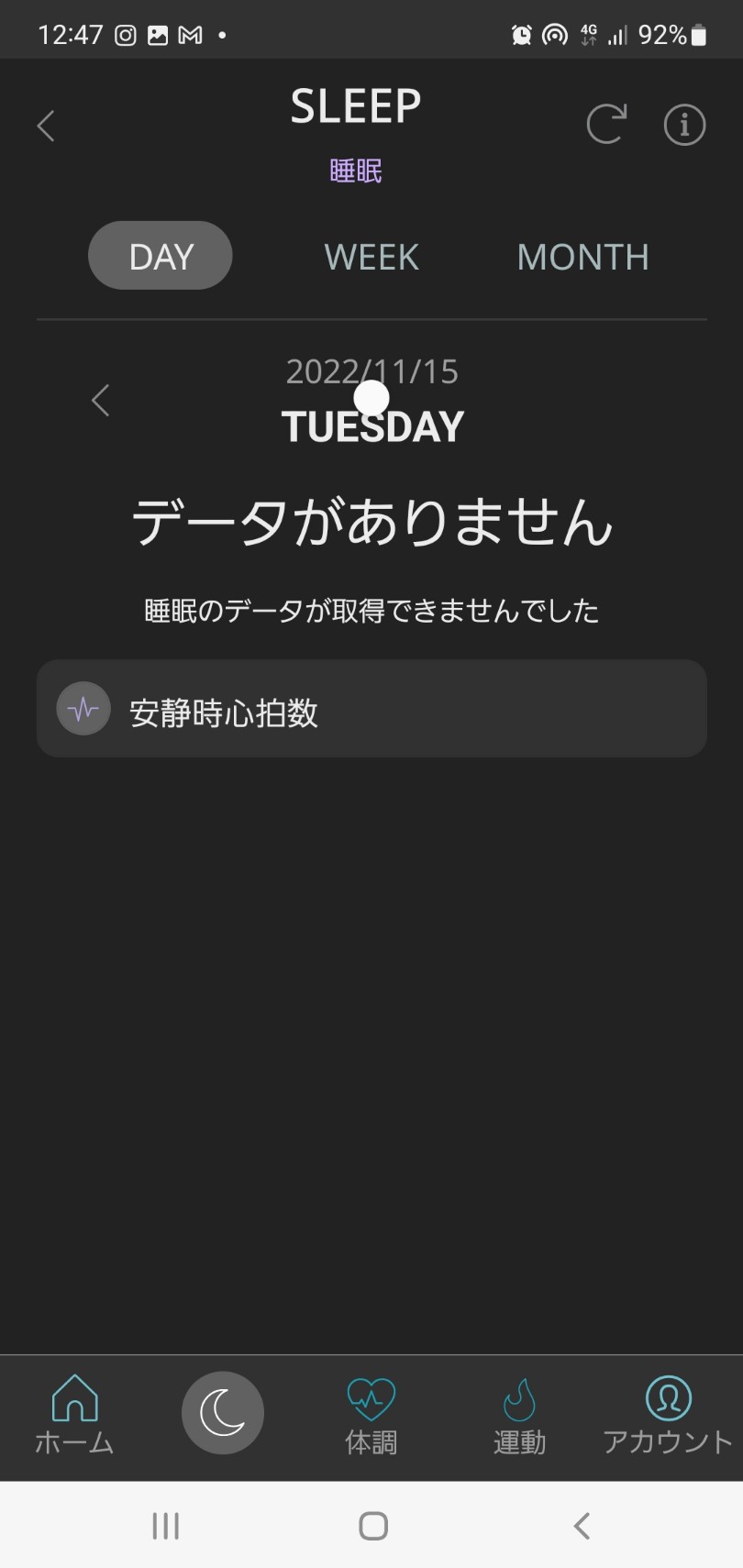The width and height of the screenshot is (743, 1568).
Task: Go back using the top-left arrow
Action: click(x=46, y=126)
